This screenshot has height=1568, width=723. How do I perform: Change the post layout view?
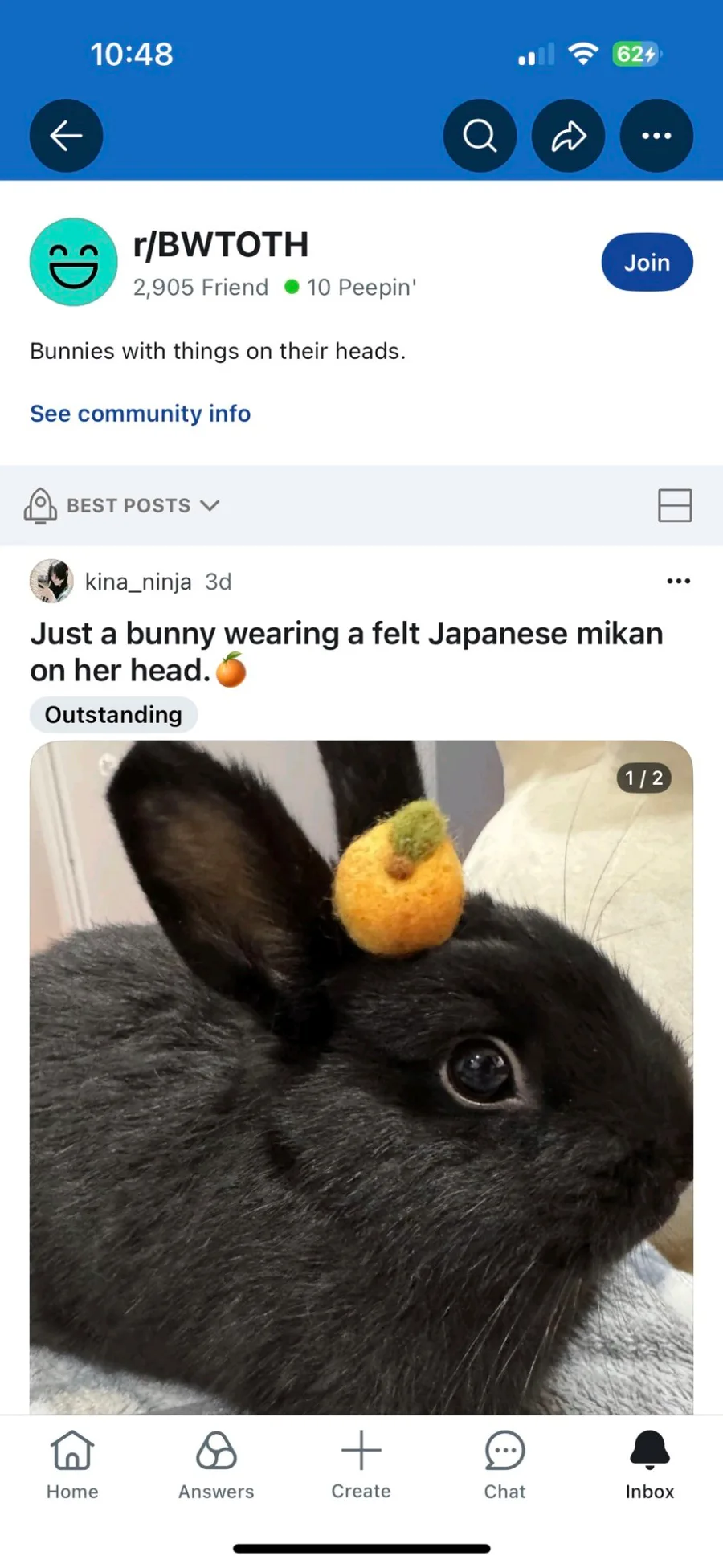tap(674, 505)
